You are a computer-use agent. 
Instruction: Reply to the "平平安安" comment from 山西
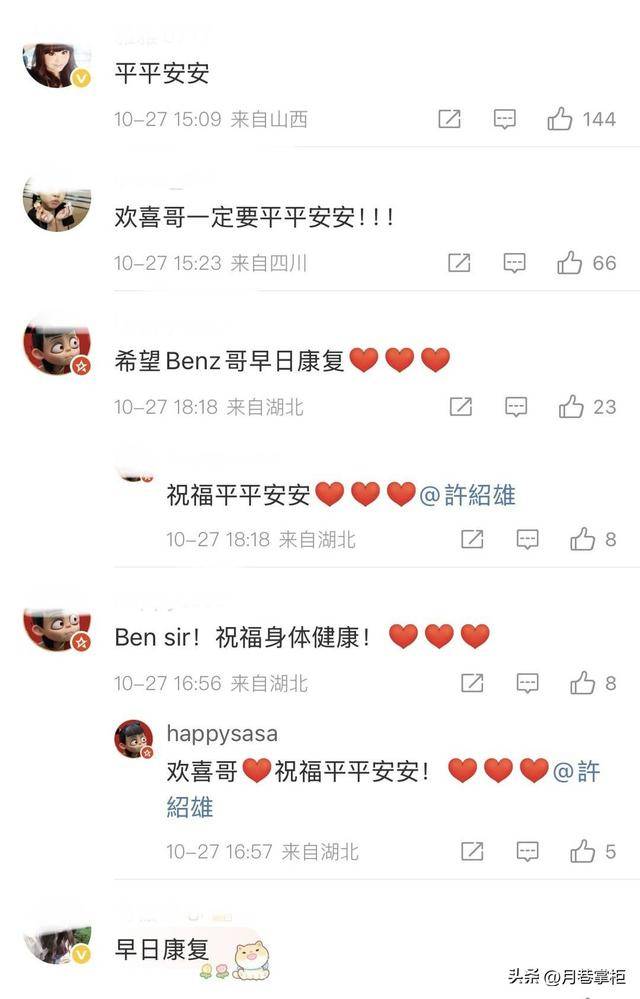click(505, 119)
